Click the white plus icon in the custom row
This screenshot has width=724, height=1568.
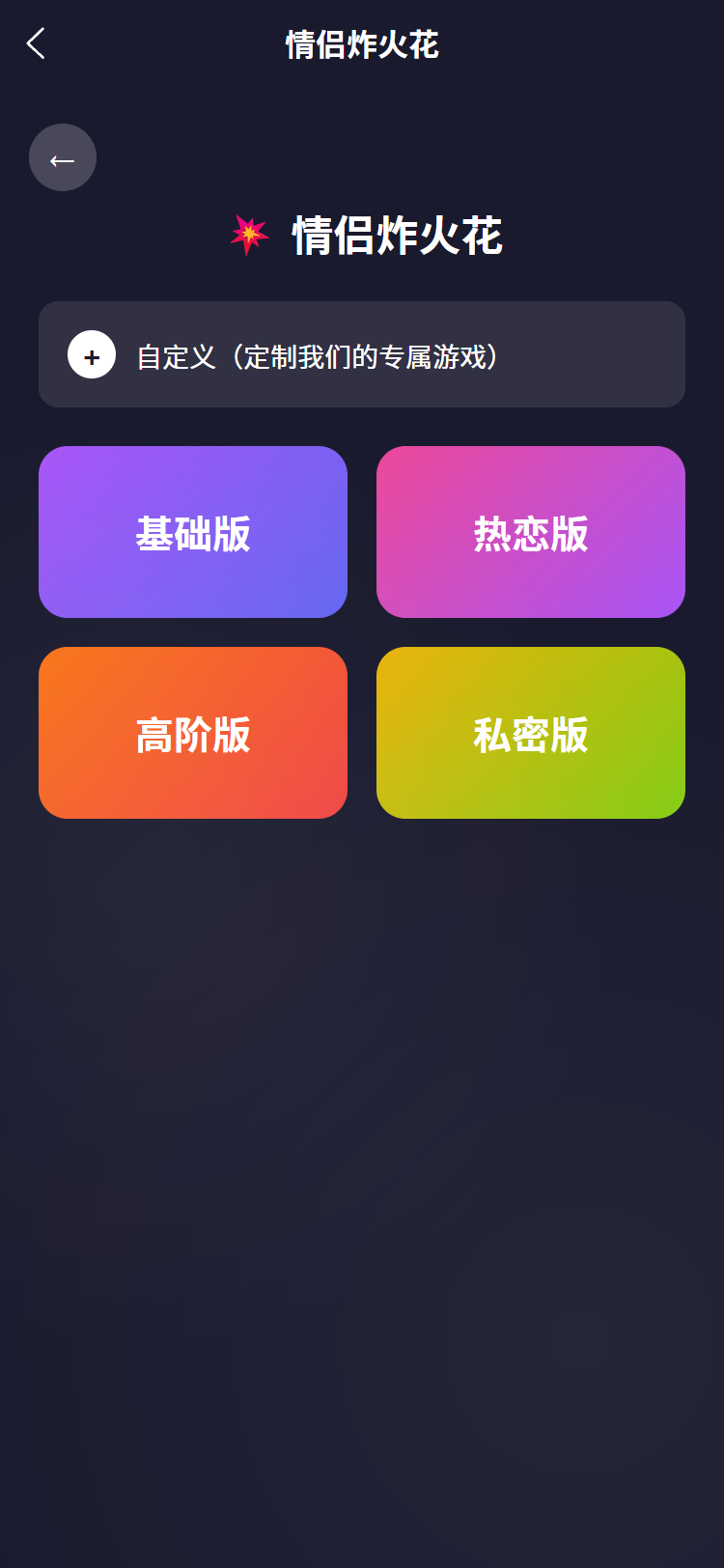click(92, 354)
